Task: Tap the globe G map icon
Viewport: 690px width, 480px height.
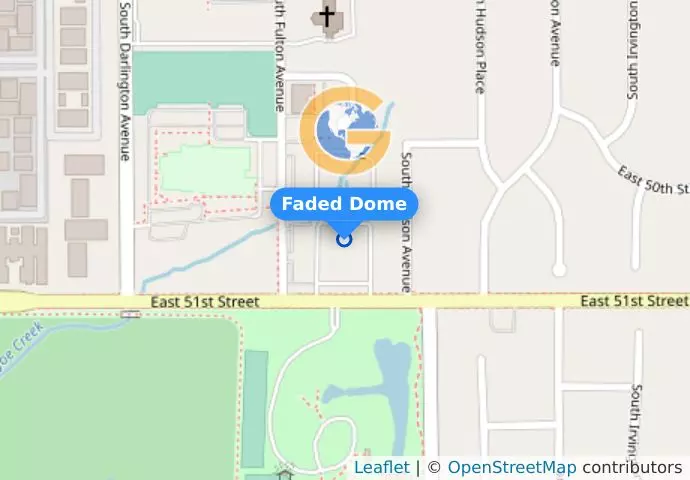Action: point(344,131)
